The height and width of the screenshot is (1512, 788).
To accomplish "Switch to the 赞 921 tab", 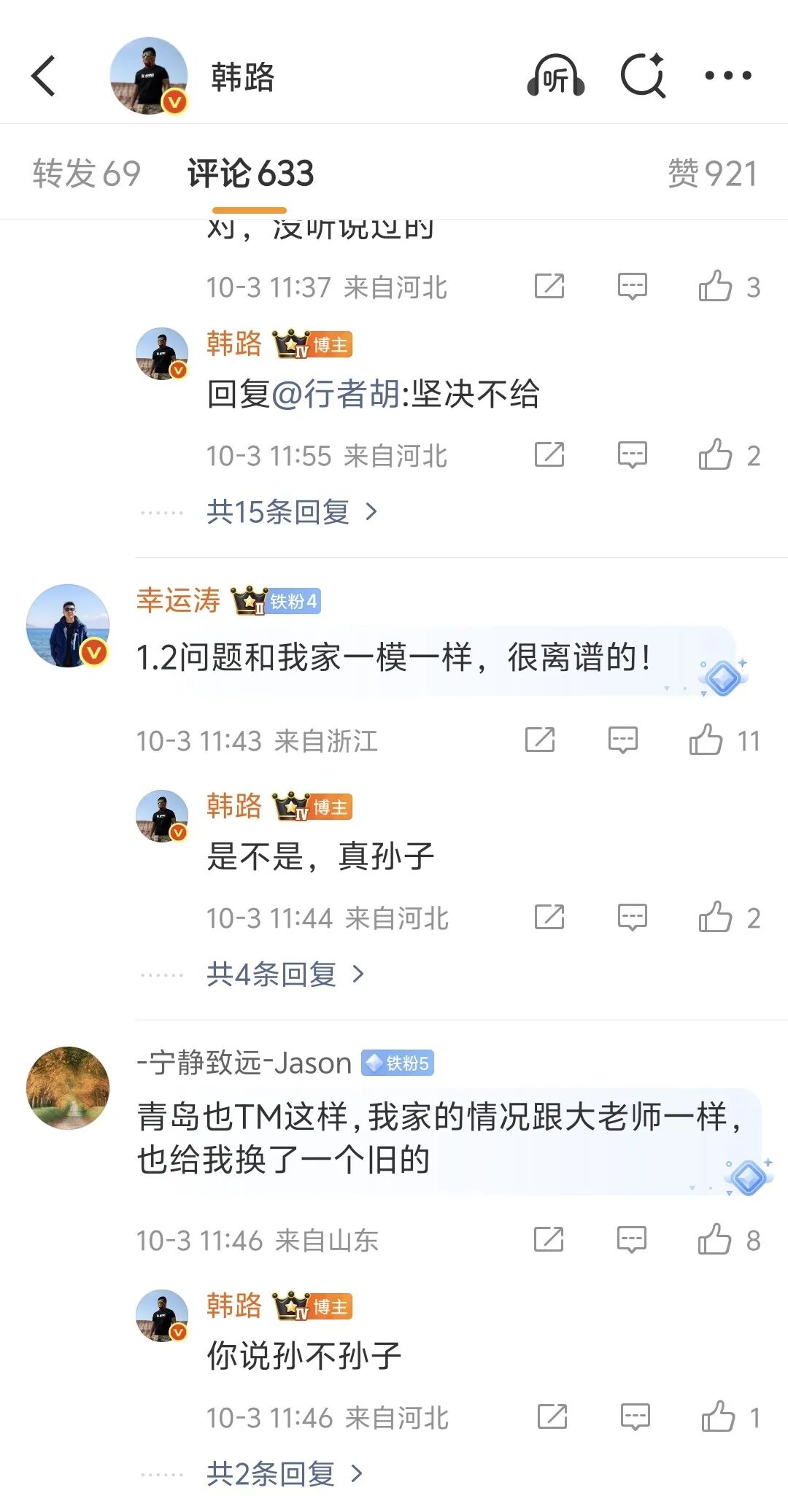I will (712, 174).
